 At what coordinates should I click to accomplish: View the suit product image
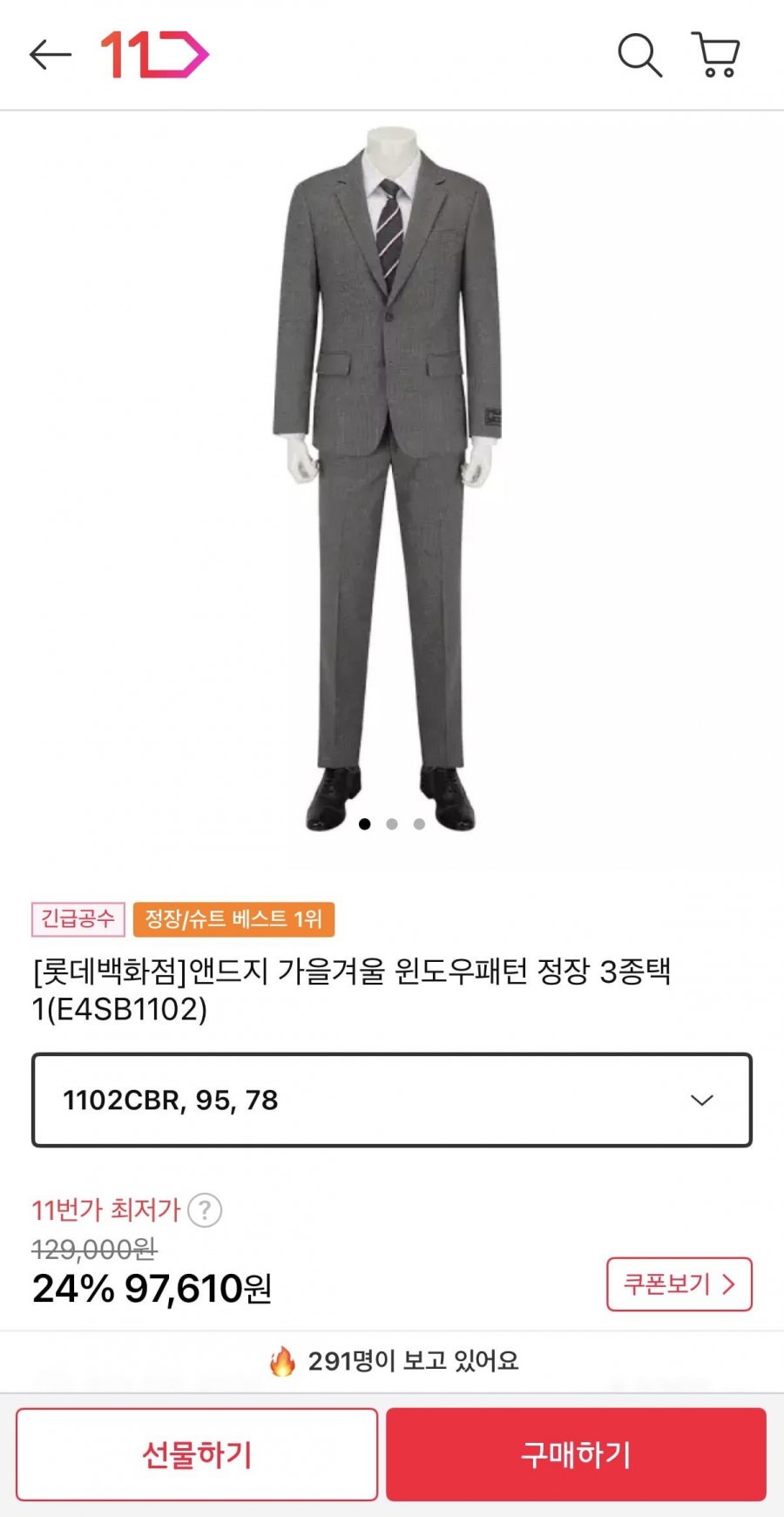tap(389, 479)
